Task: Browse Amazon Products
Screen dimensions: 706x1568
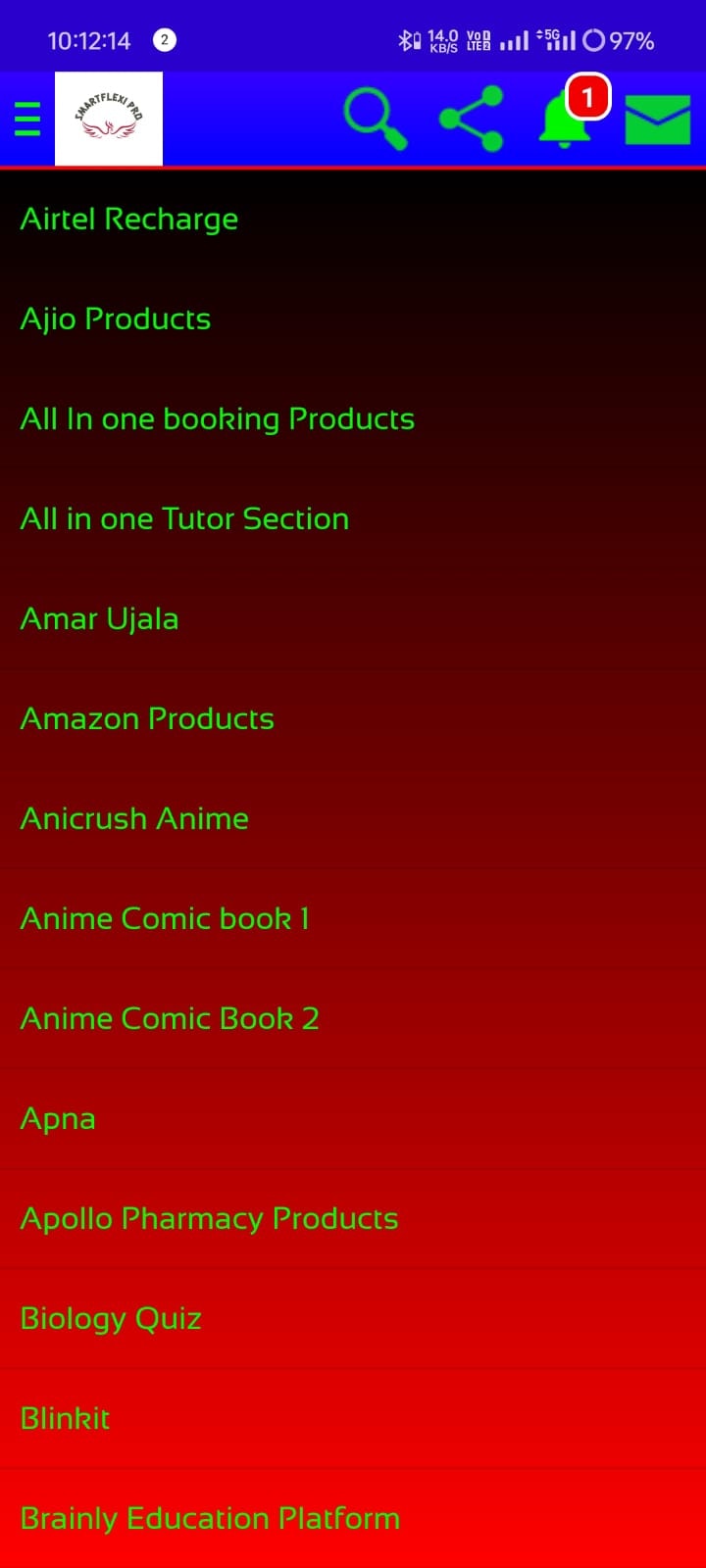Action: (x=147, y=719)
